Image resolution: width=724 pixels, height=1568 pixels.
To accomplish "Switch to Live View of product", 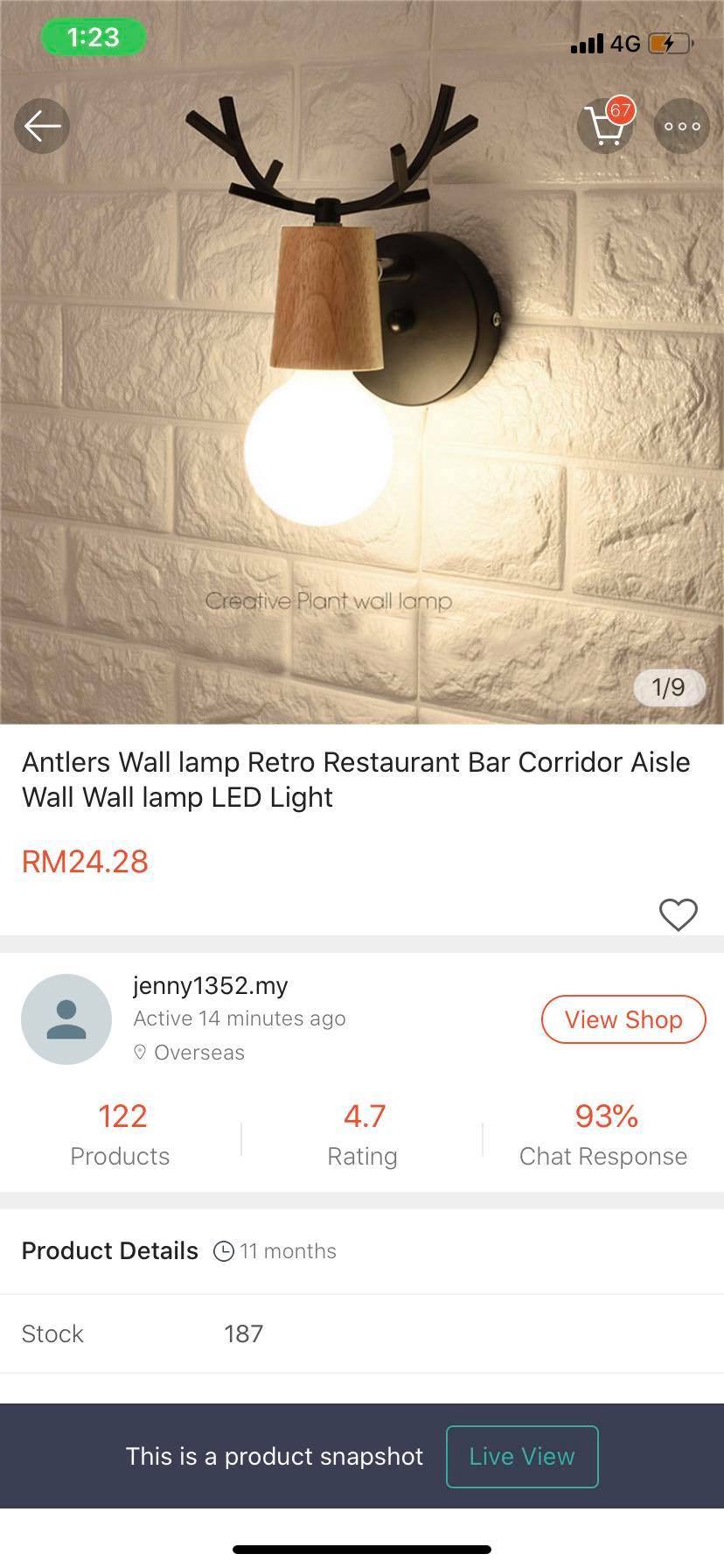I will 522,1456.
